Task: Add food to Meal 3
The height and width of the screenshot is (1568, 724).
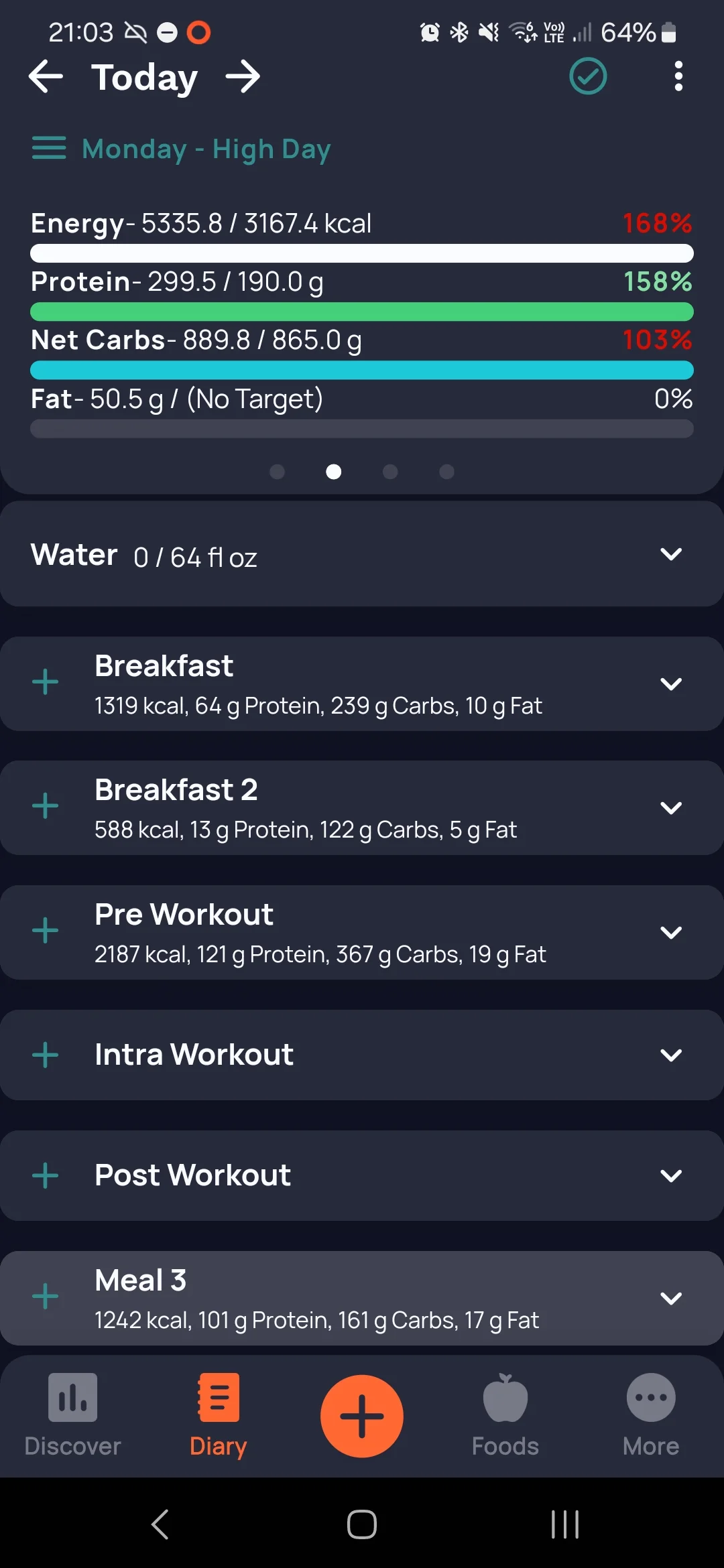Action: click(x=46, y=1297)
